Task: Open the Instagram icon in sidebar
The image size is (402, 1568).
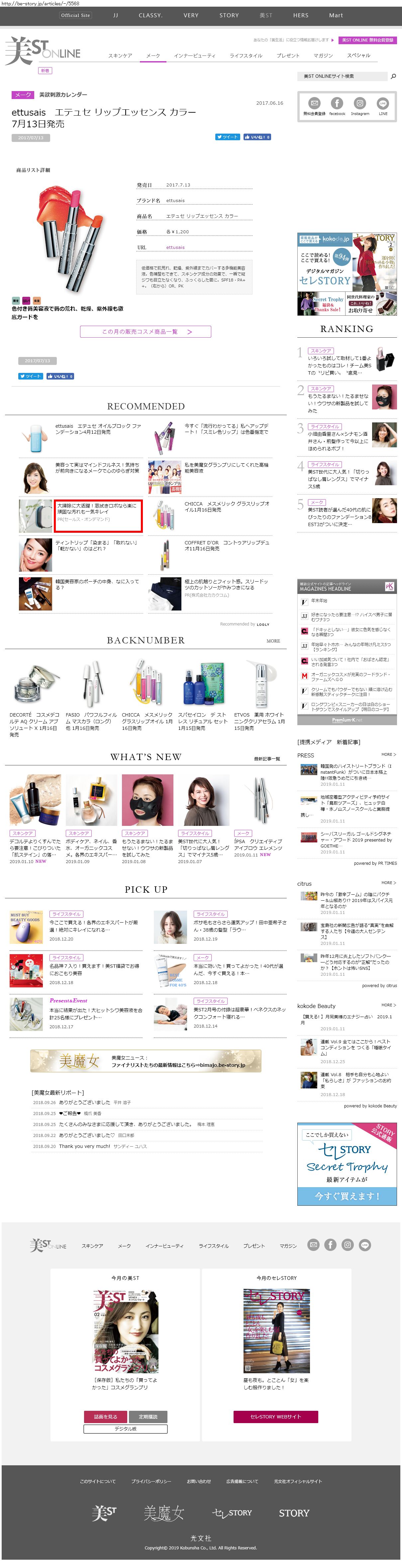Action: pyautogui.click(x=360, y=105)
